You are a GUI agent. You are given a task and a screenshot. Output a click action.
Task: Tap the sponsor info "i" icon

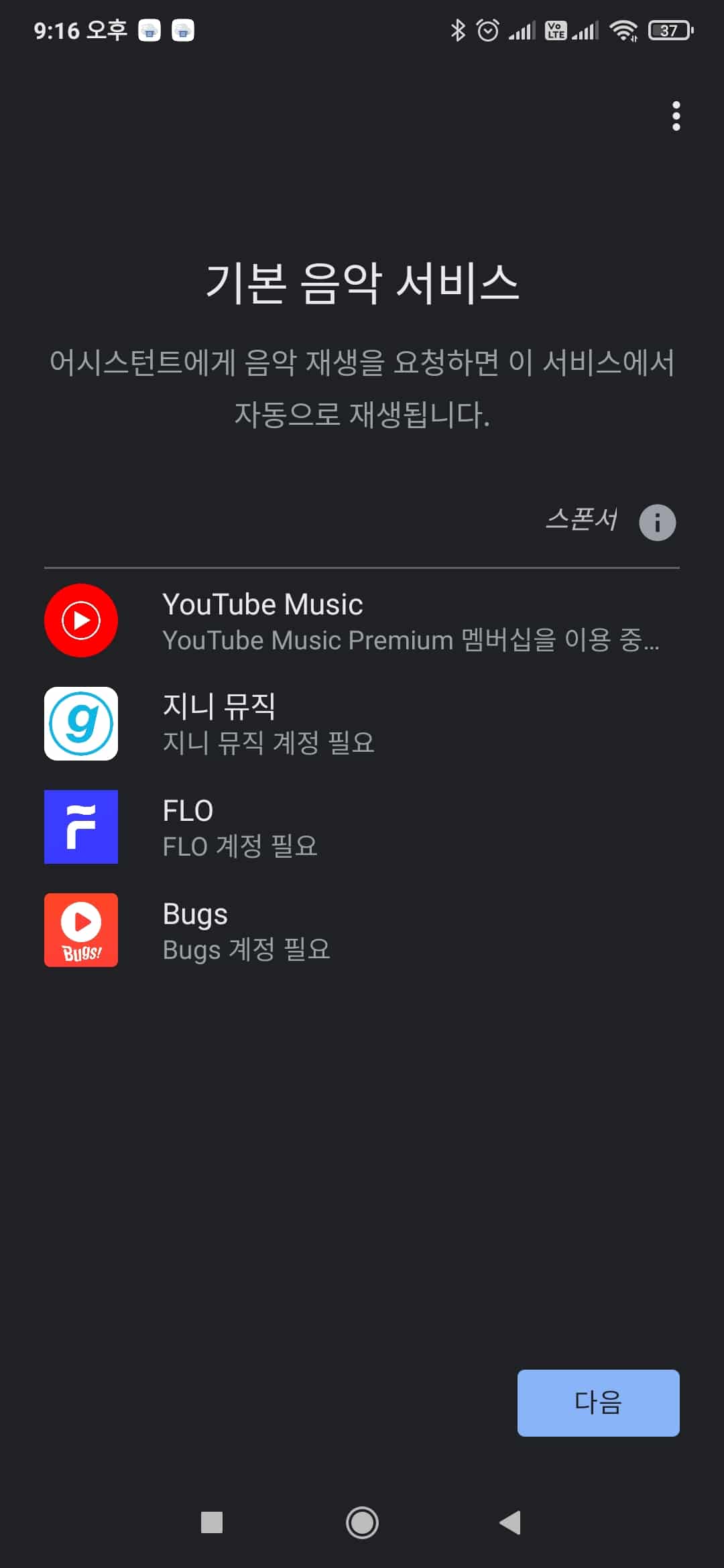pyautogui.click(x=656, y=523)
